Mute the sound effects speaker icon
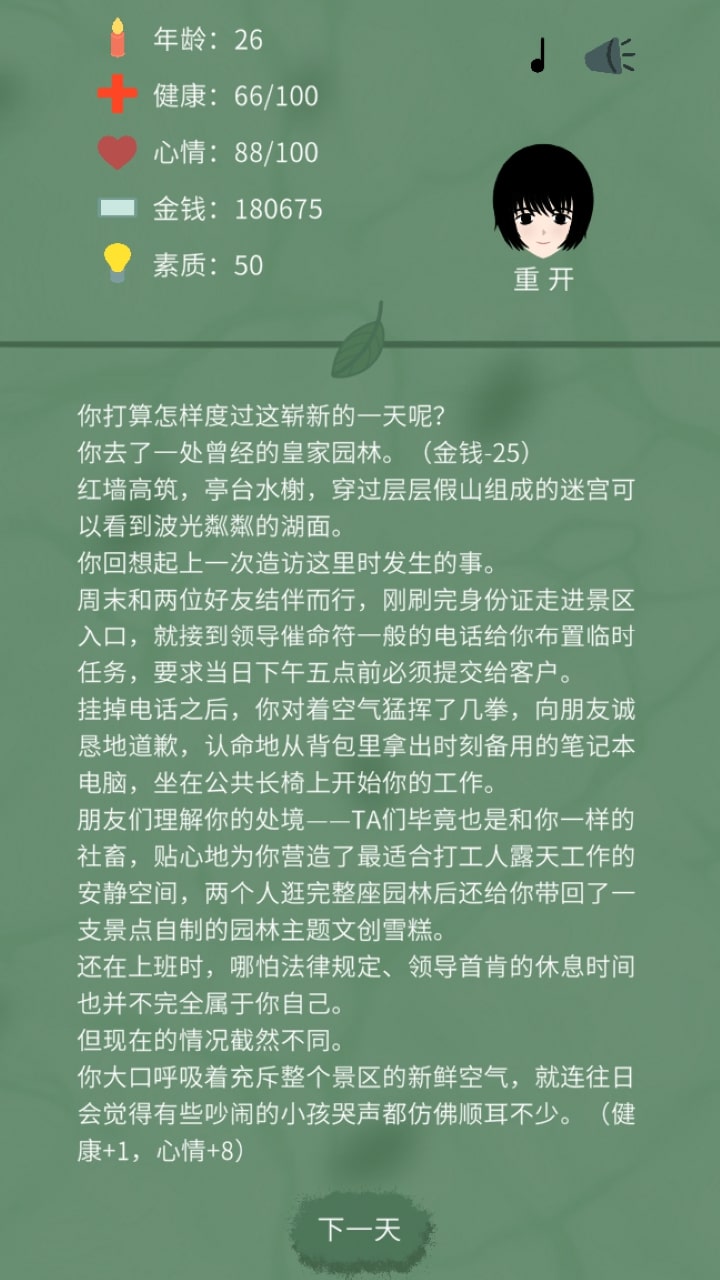The image size is (720, 1280). [x=609, y=56]
